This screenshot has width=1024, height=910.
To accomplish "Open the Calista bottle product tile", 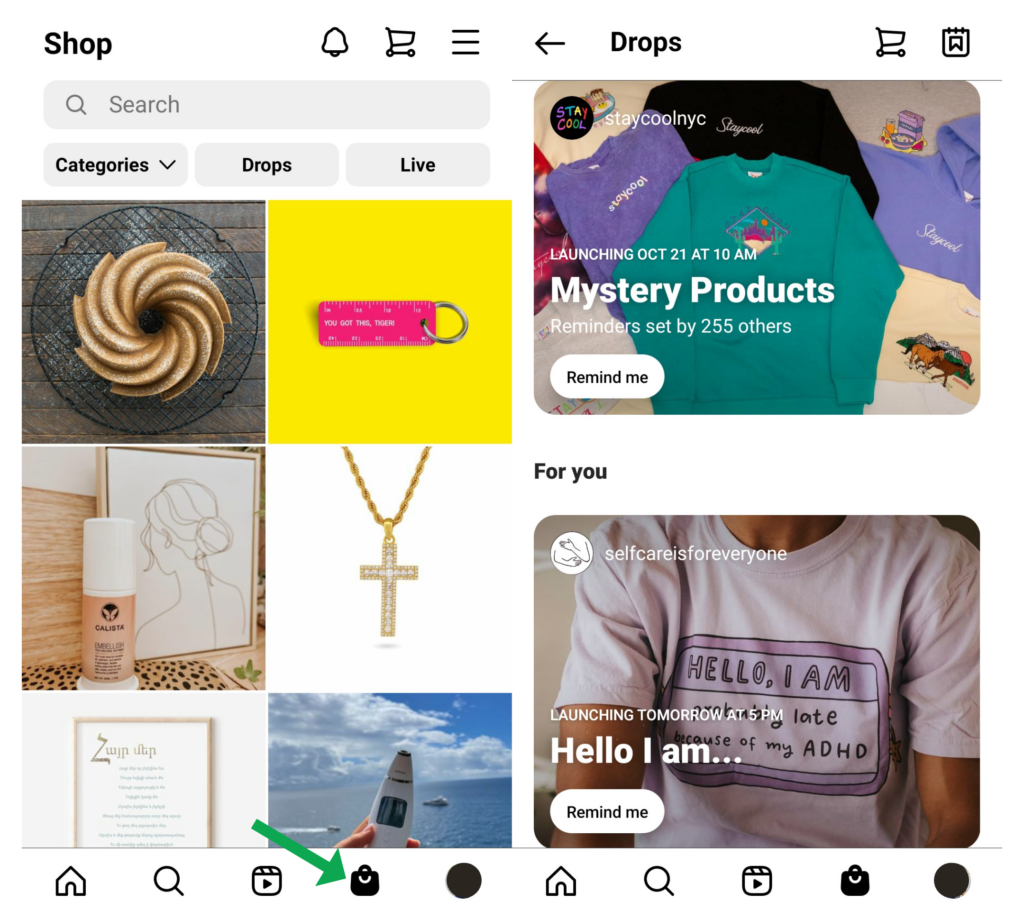I will click(143, 568).
